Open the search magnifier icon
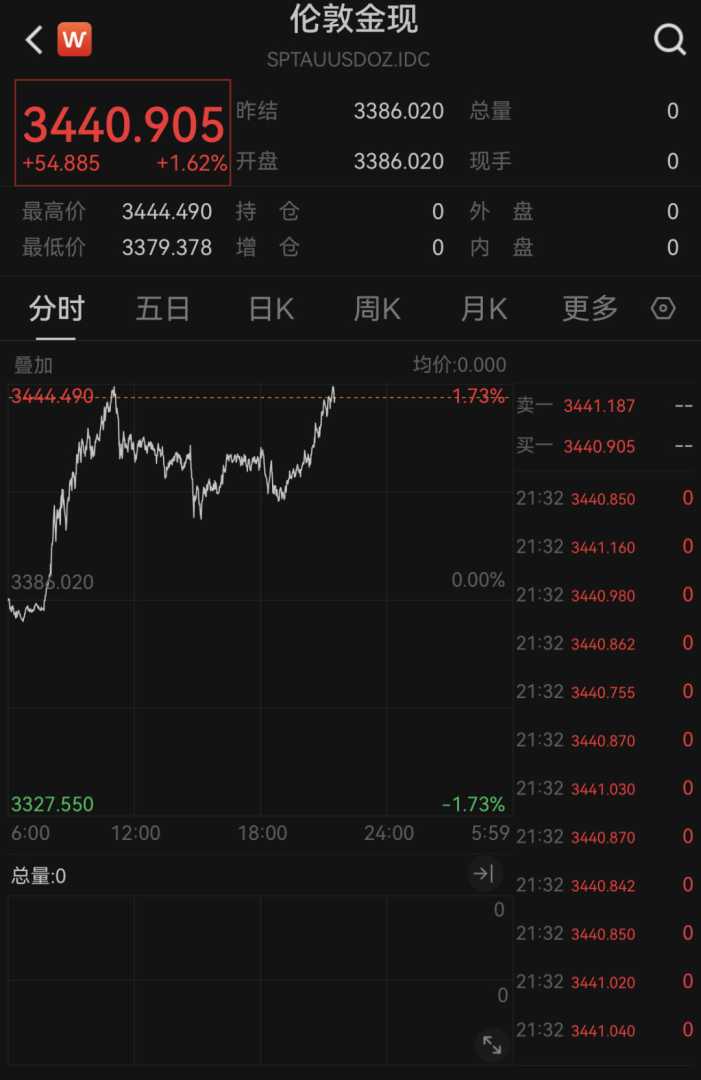This screenshot has height=1080, width=701. (x=669, y=40)
